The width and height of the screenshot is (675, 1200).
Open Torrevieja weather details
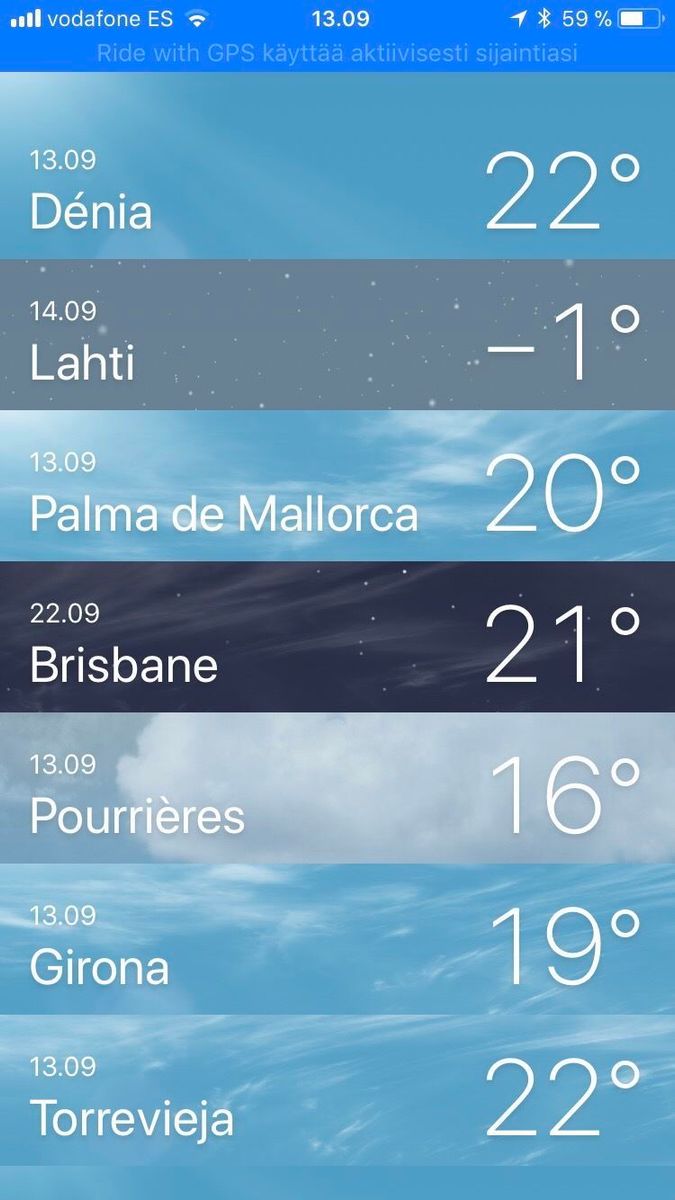(337, 1092)
